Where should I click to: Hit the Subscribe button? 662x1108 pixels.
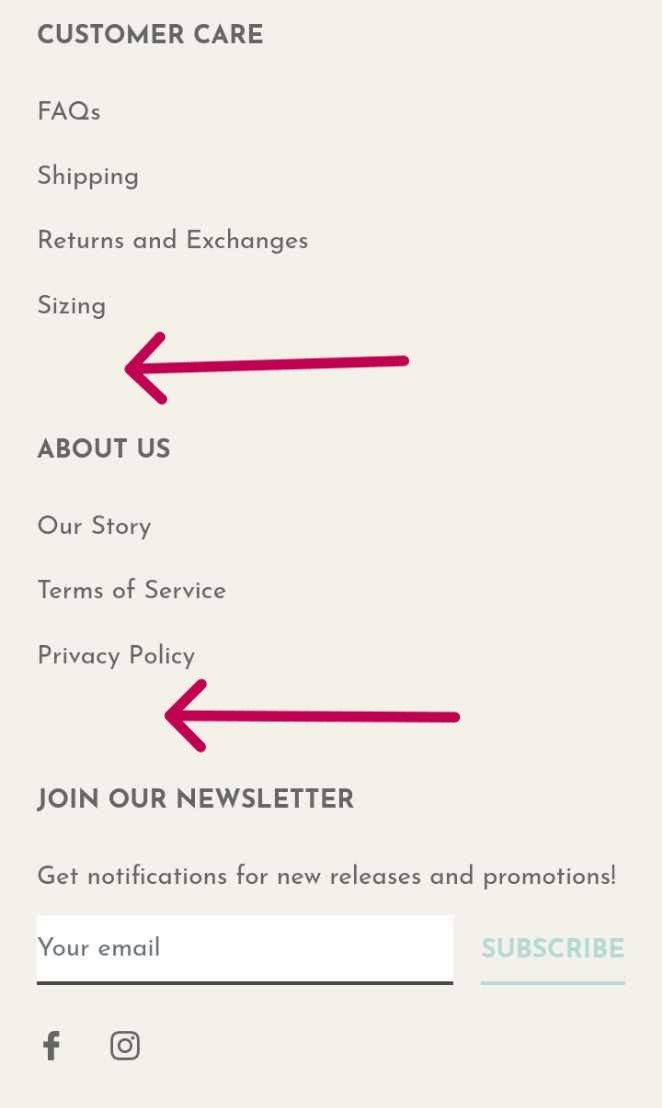point(552,949)
